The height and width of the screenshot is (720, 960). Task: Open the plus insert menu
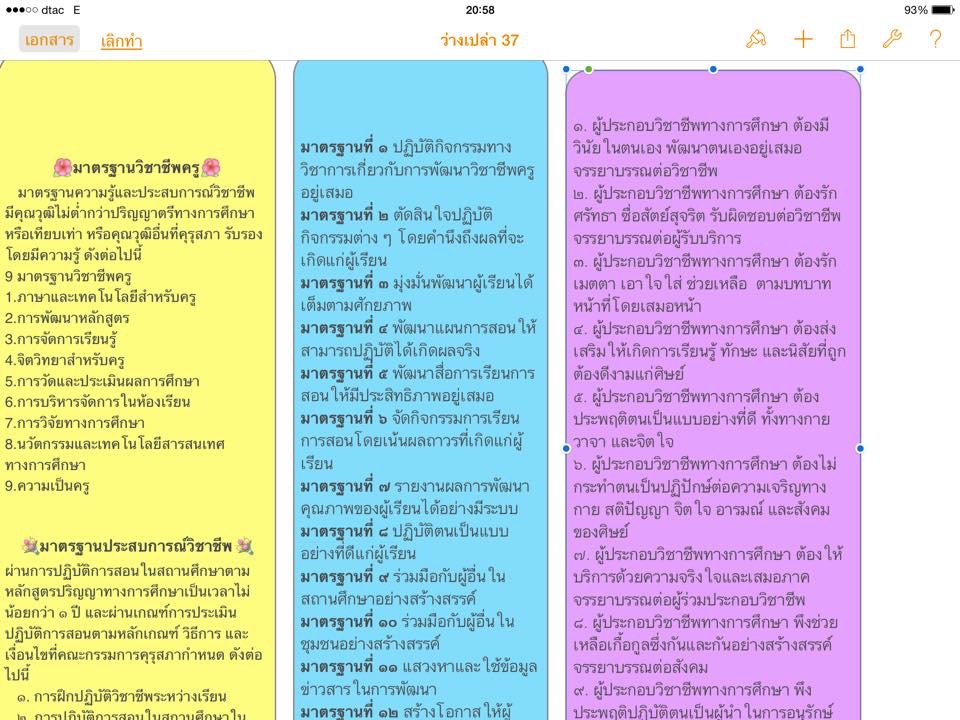coord(803,39)
